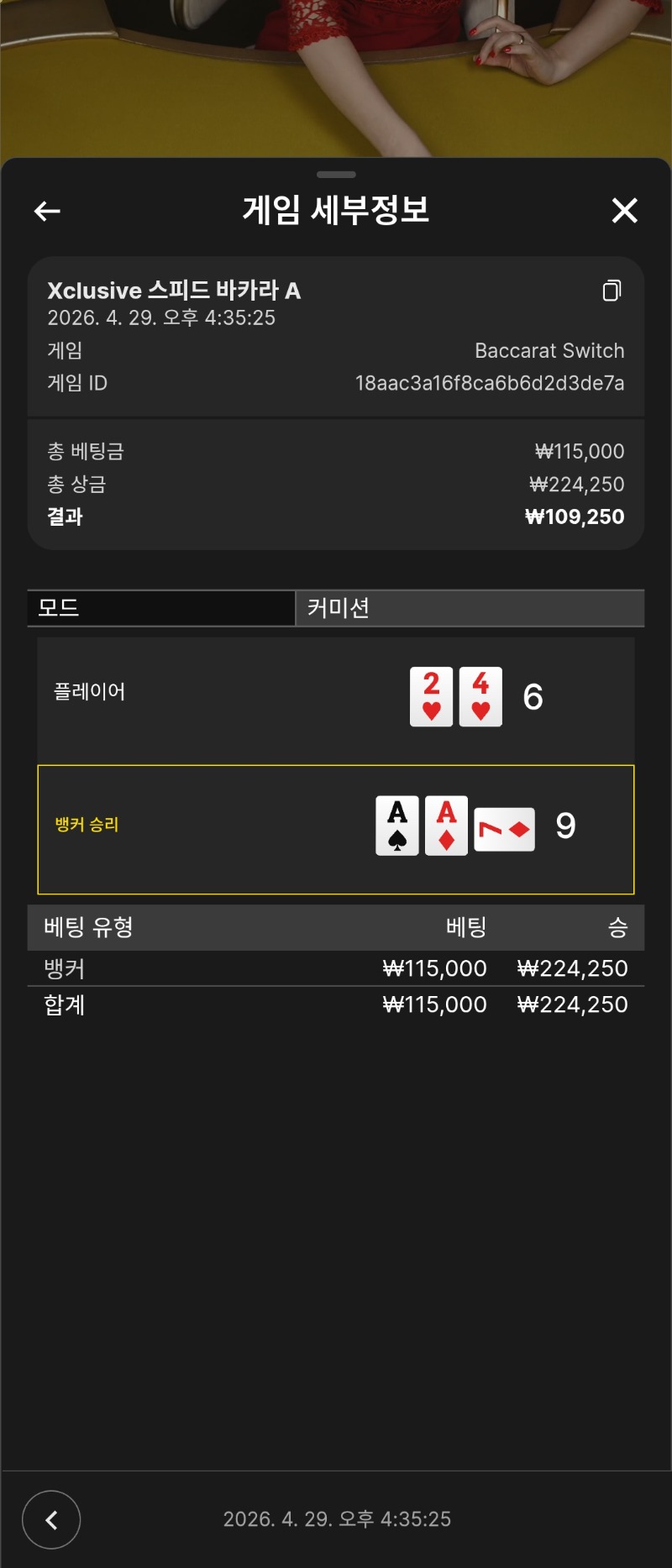Tap the circular previous-round chevron button

tap(51, 1519)
